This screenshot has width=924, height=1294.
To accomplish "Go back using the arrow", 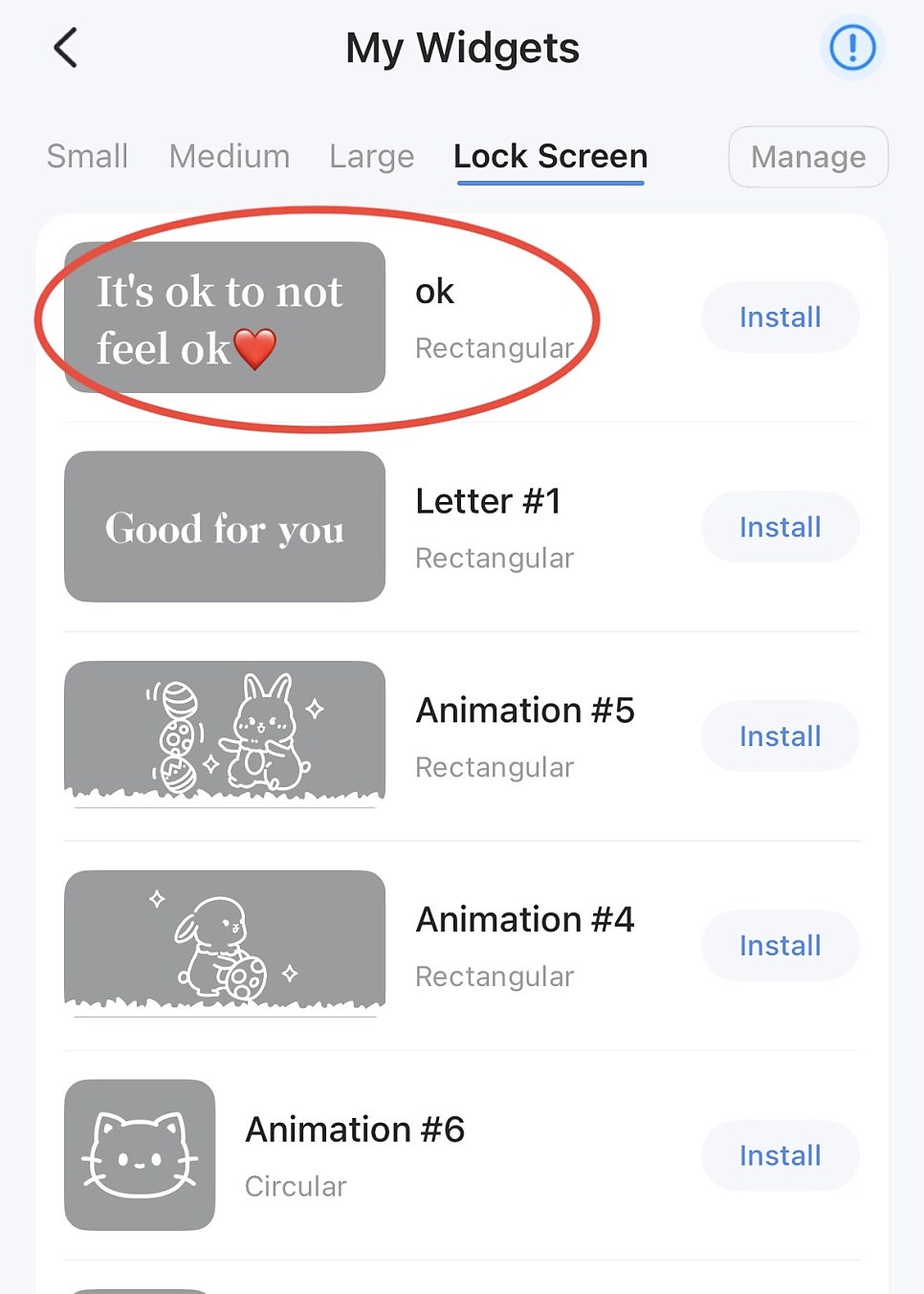I will (65, 48).
